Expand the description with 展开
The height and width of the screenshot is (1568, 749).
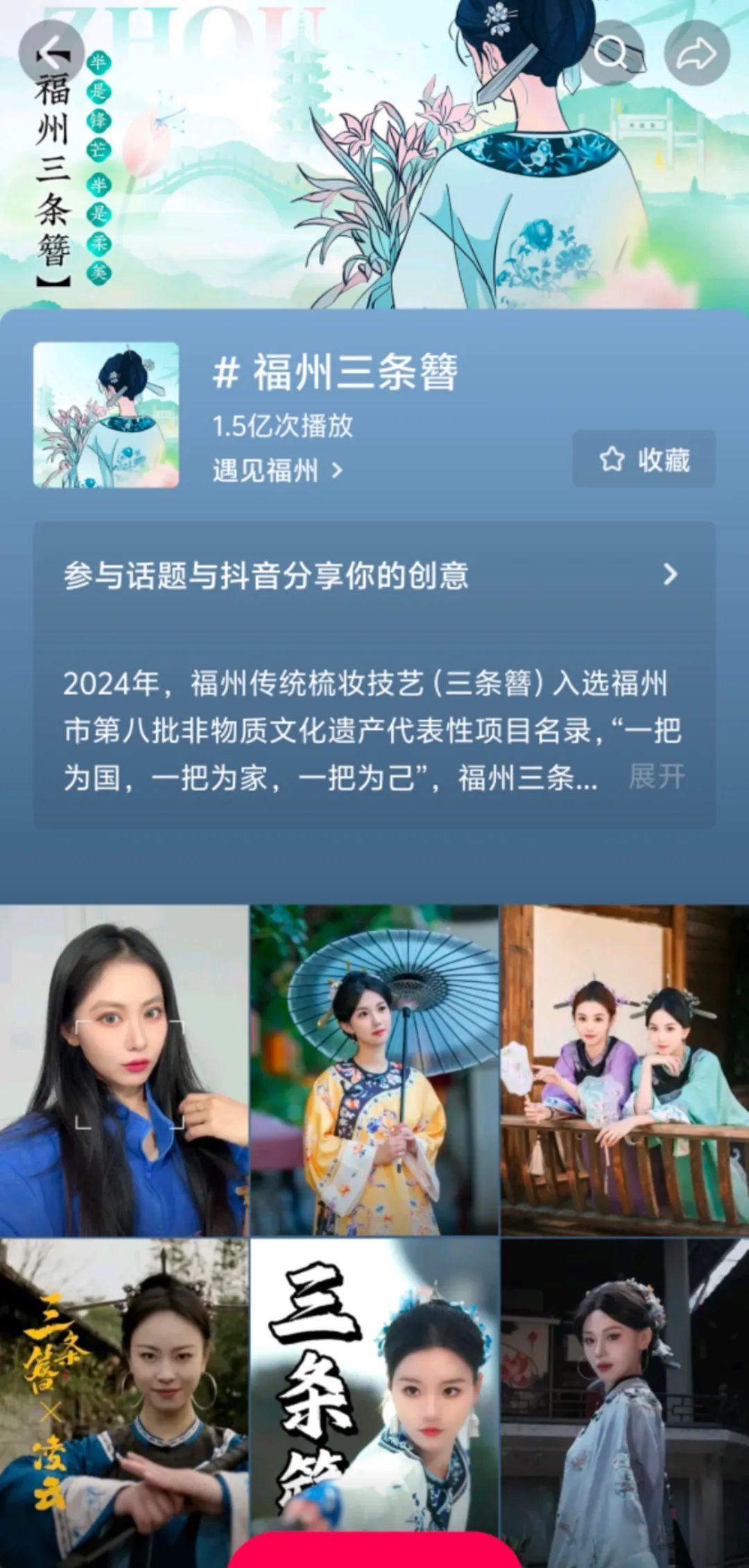(655, 779)
